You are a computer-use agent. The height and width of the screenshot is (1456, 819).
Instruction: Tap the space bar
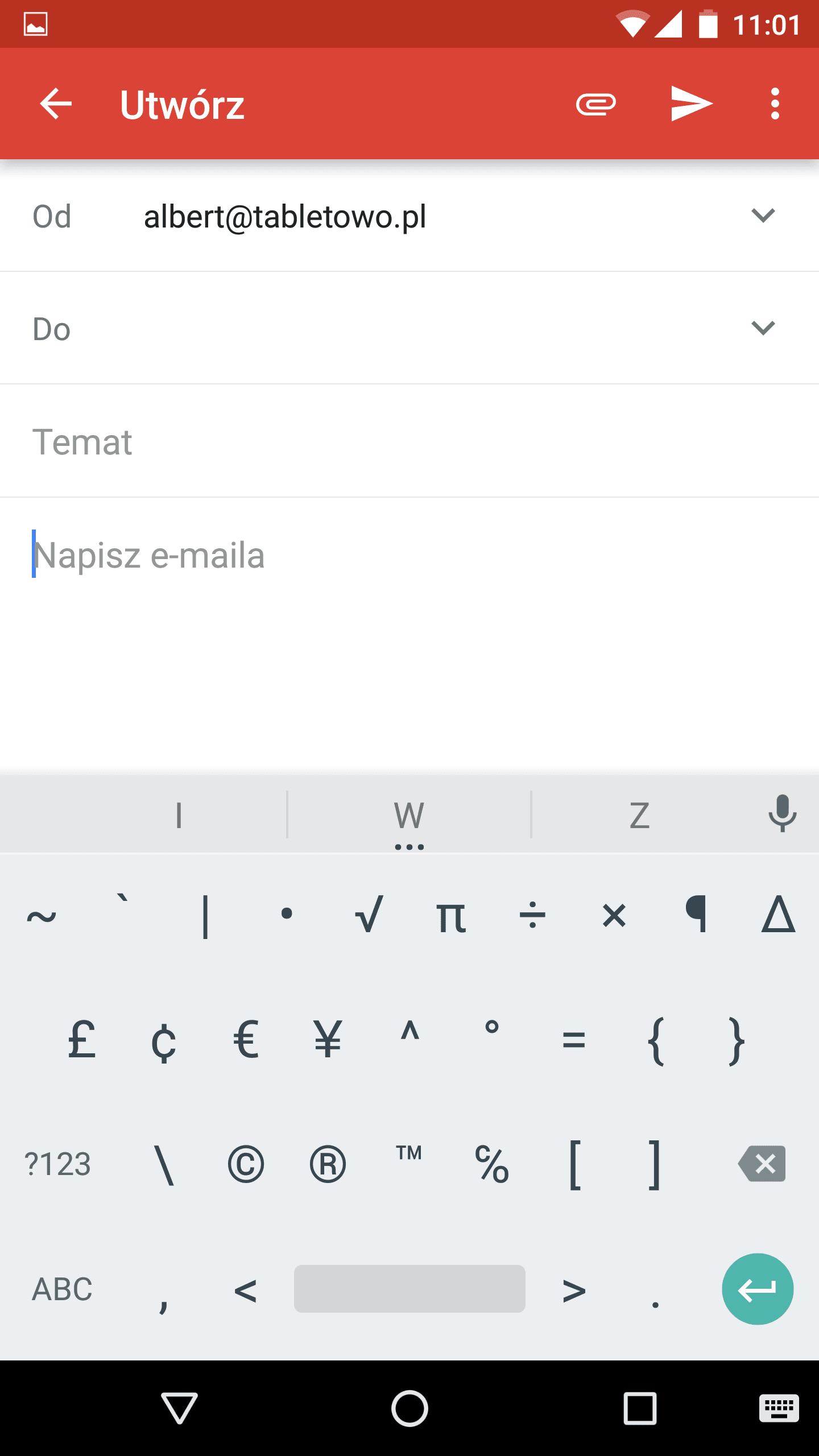(409, 1289)
